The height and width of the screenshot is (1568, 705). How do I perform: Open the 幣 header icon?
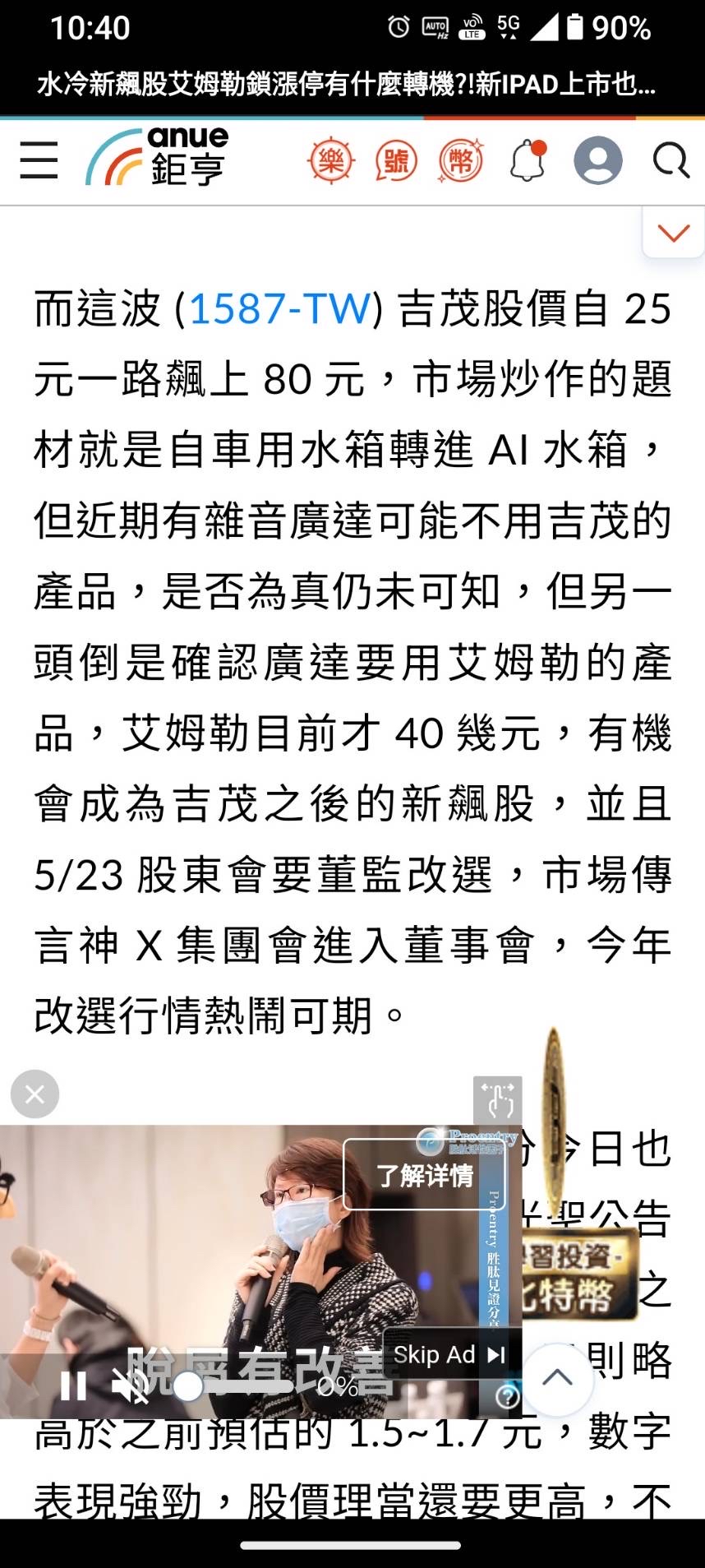click(460, 160)
